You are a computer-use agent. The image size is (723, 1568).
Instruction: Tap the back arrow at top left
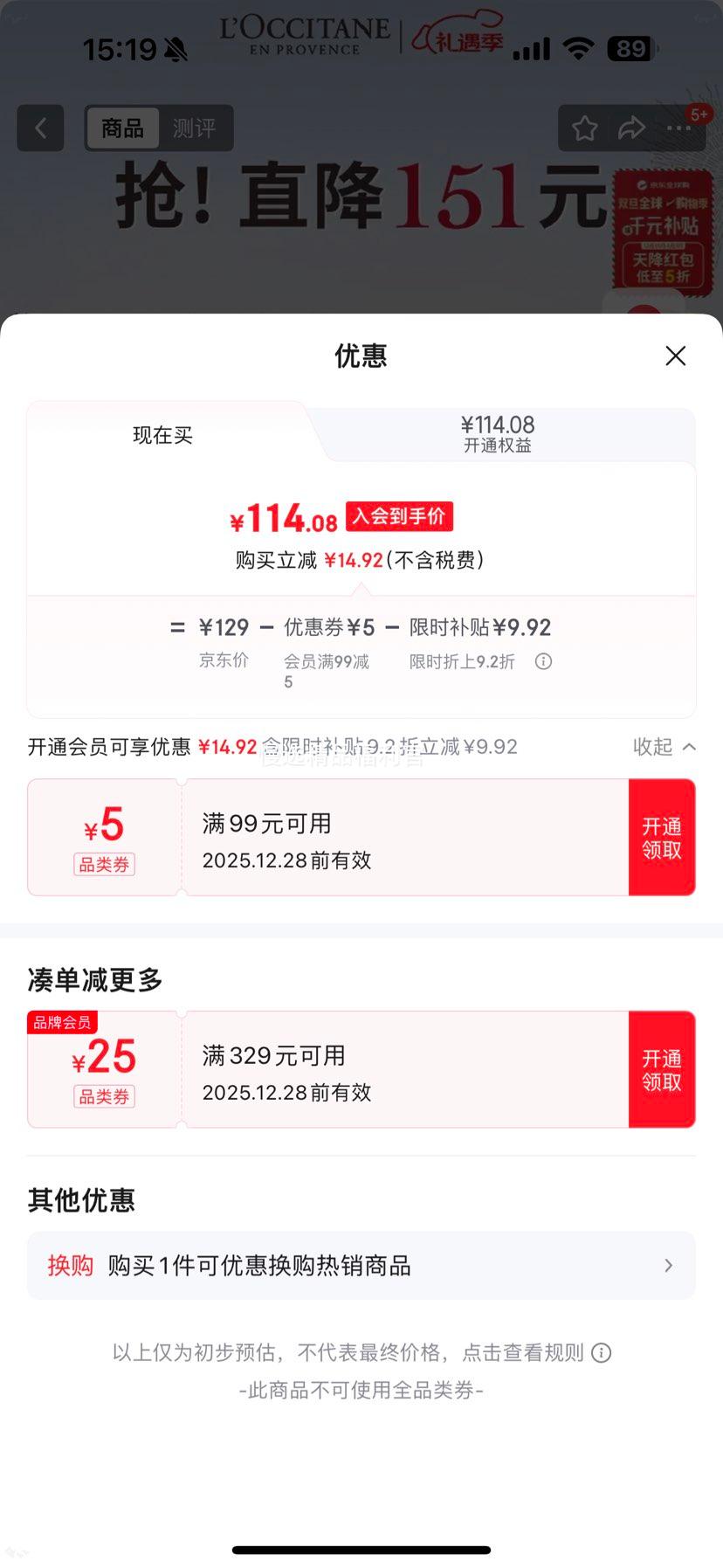point(40,128)
